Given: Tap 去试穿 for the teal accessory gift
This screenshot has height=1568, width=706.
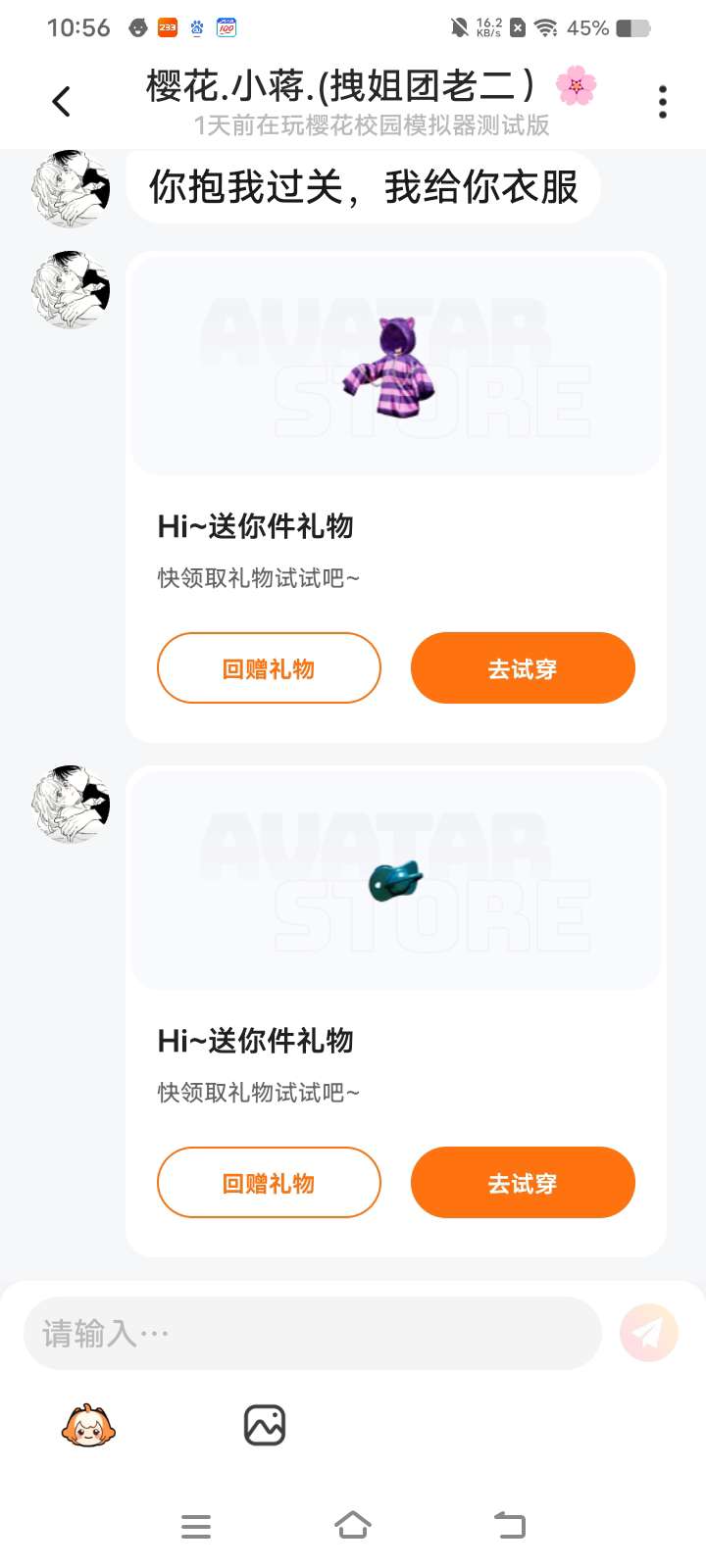Looking at the screenshot, I should 523,1183.
